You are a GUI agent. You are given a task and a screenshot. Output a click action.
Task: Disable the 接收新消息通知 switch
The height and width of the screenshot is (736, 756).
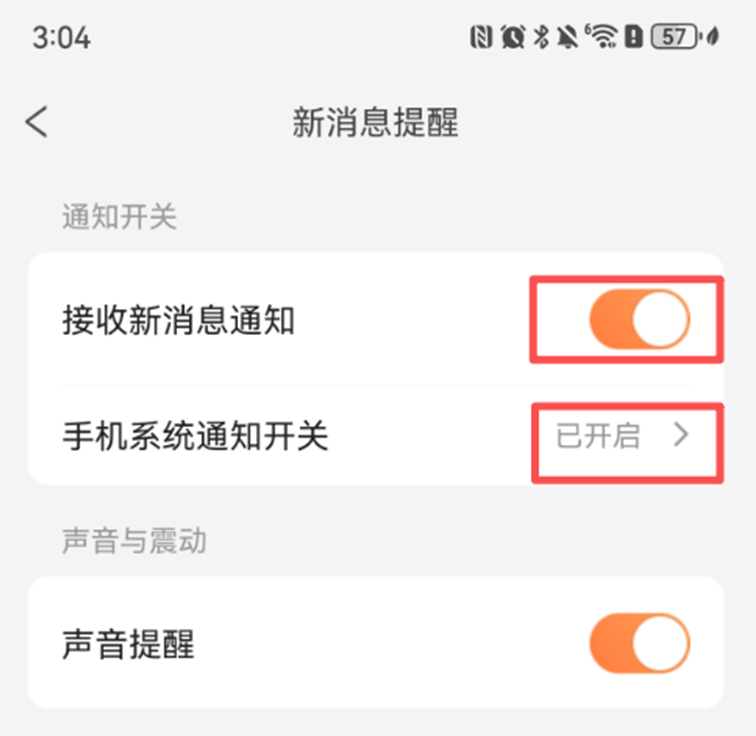point(640,321)
